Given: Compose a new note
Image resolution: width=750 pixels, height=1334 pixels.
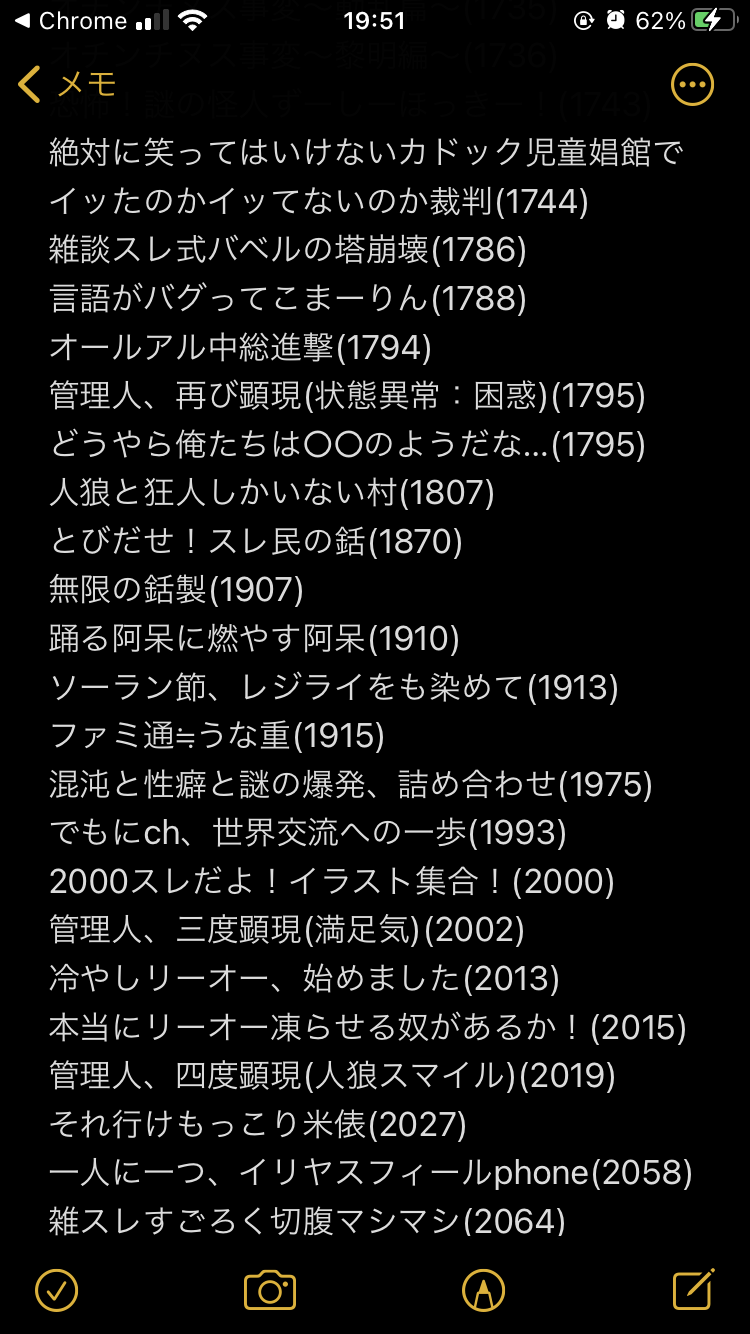Looking at the screenshot, I should click(693, 1288).
